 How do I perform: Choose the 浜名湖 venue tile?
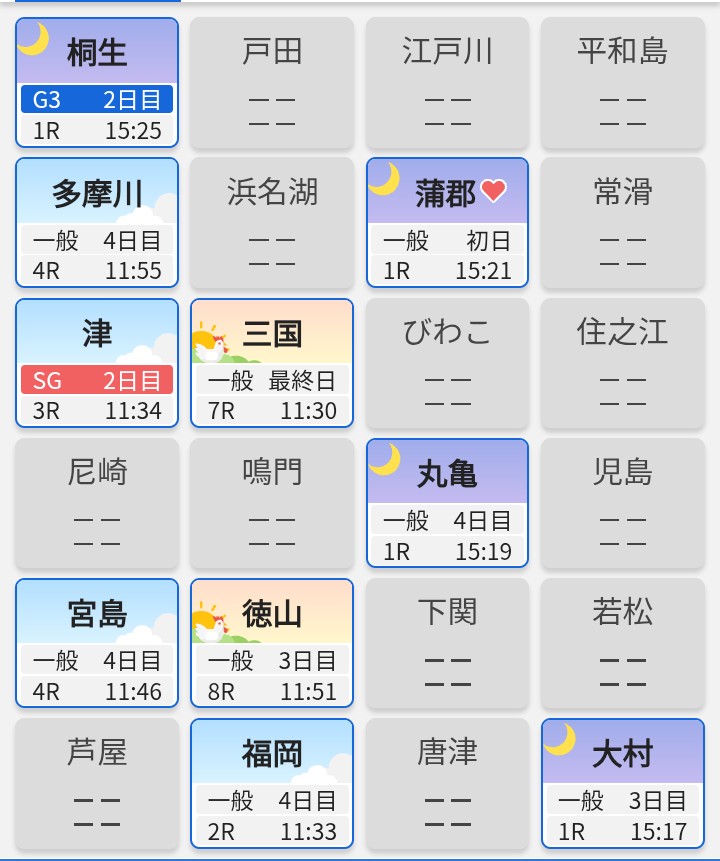click(272, 223)
